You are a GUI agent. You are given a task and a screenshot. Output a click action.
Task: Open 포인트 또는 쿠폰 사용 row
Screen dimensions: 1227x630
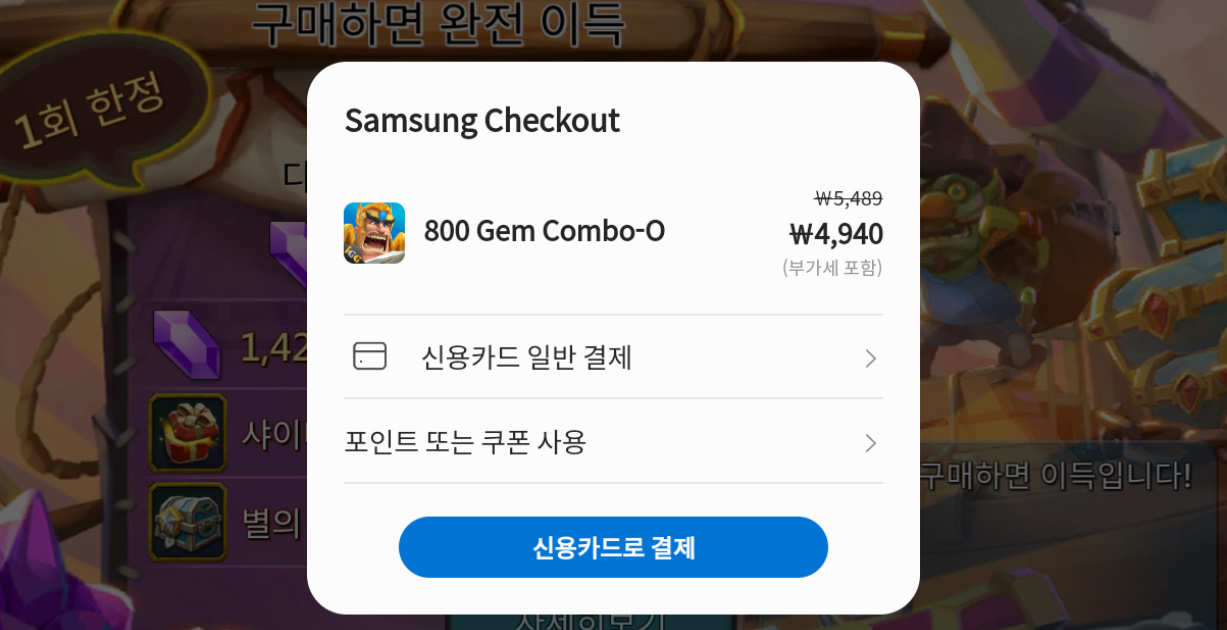pyautogui.click(x=612, y=442)
